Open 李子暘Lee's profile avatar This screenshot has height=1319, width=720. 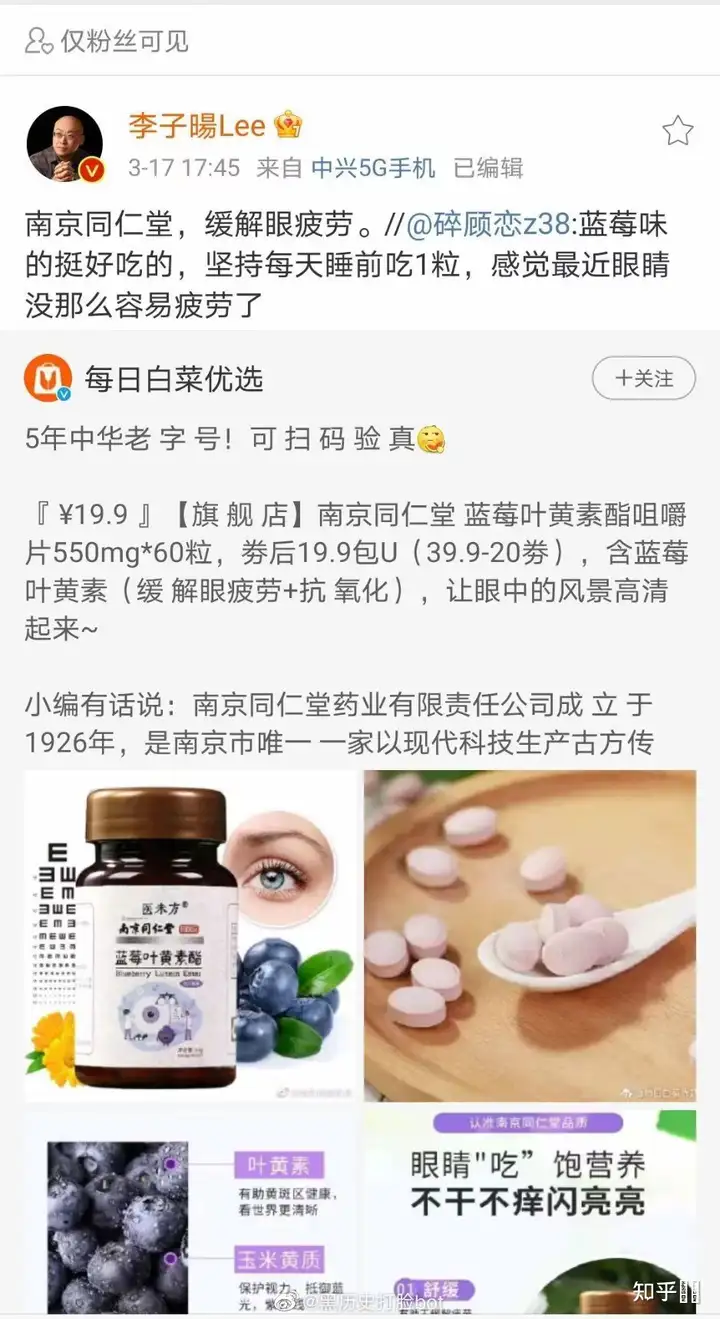[64, 144]
